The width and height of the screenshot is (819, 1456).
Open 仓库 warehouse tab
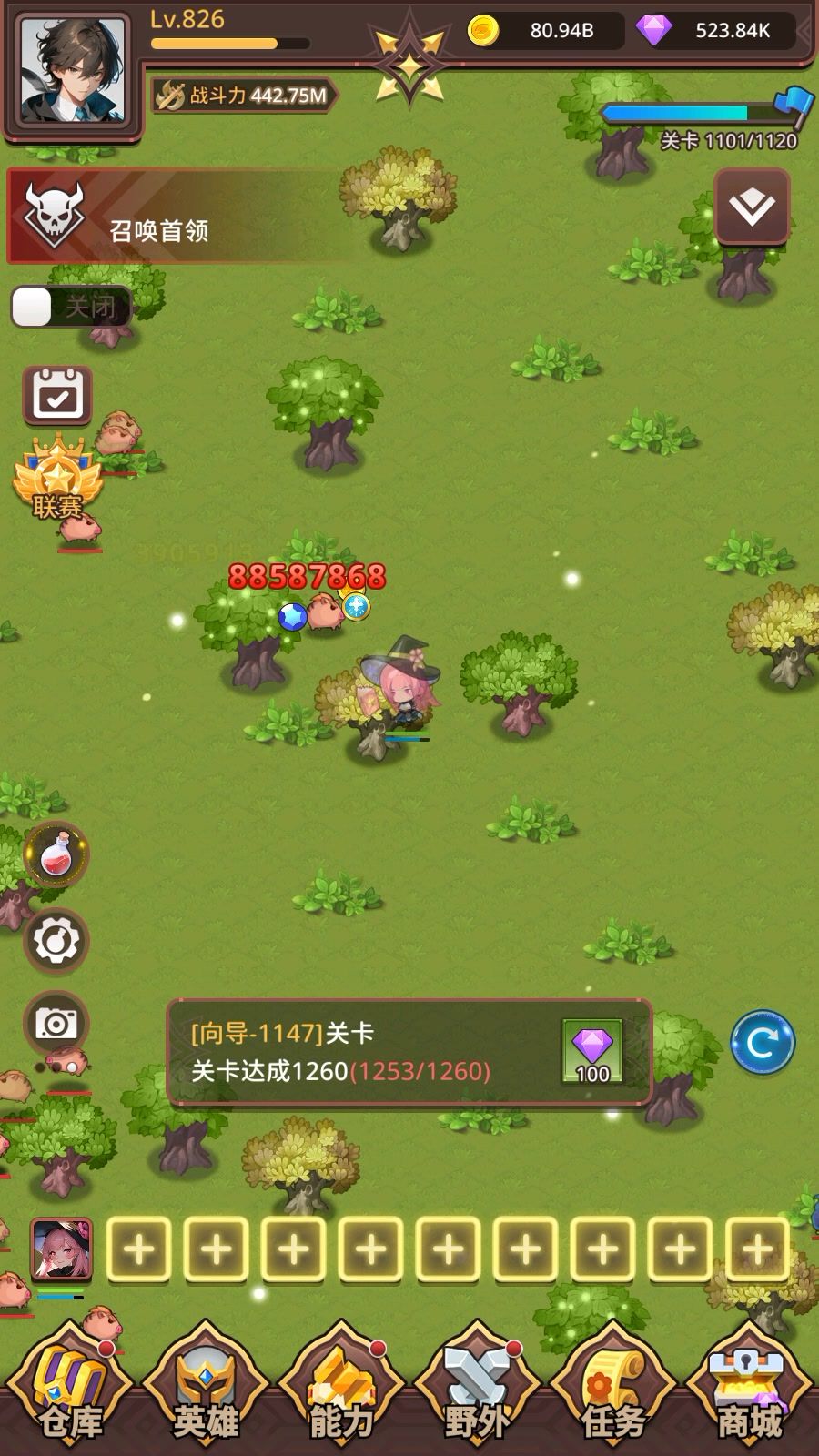[x=69, y=1392]
